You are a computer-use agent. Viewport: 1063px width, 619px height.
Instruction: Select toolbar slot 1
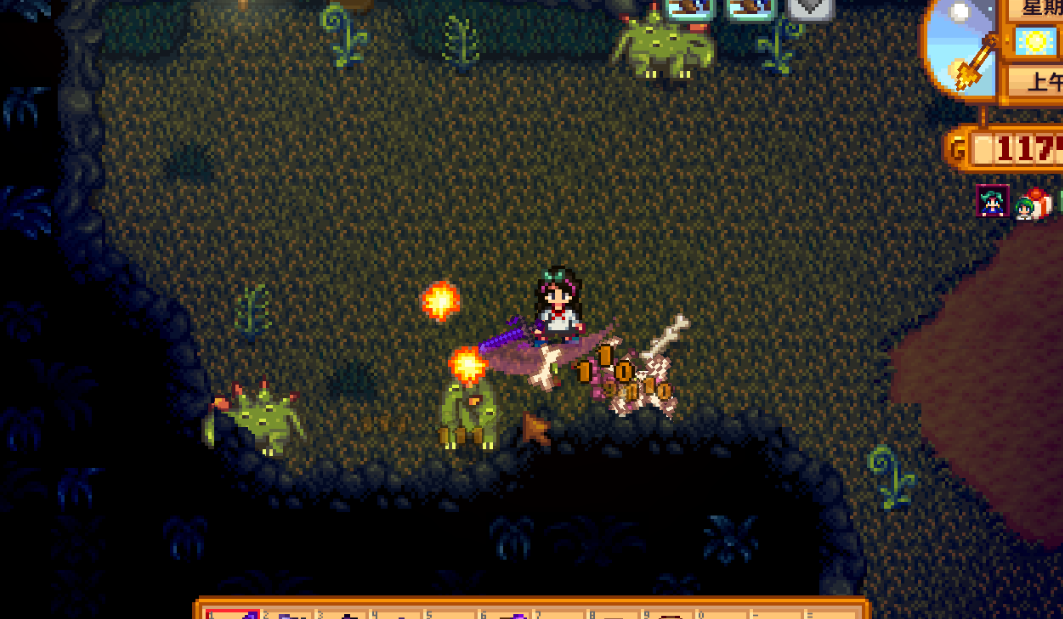click(x=233, y=614)
